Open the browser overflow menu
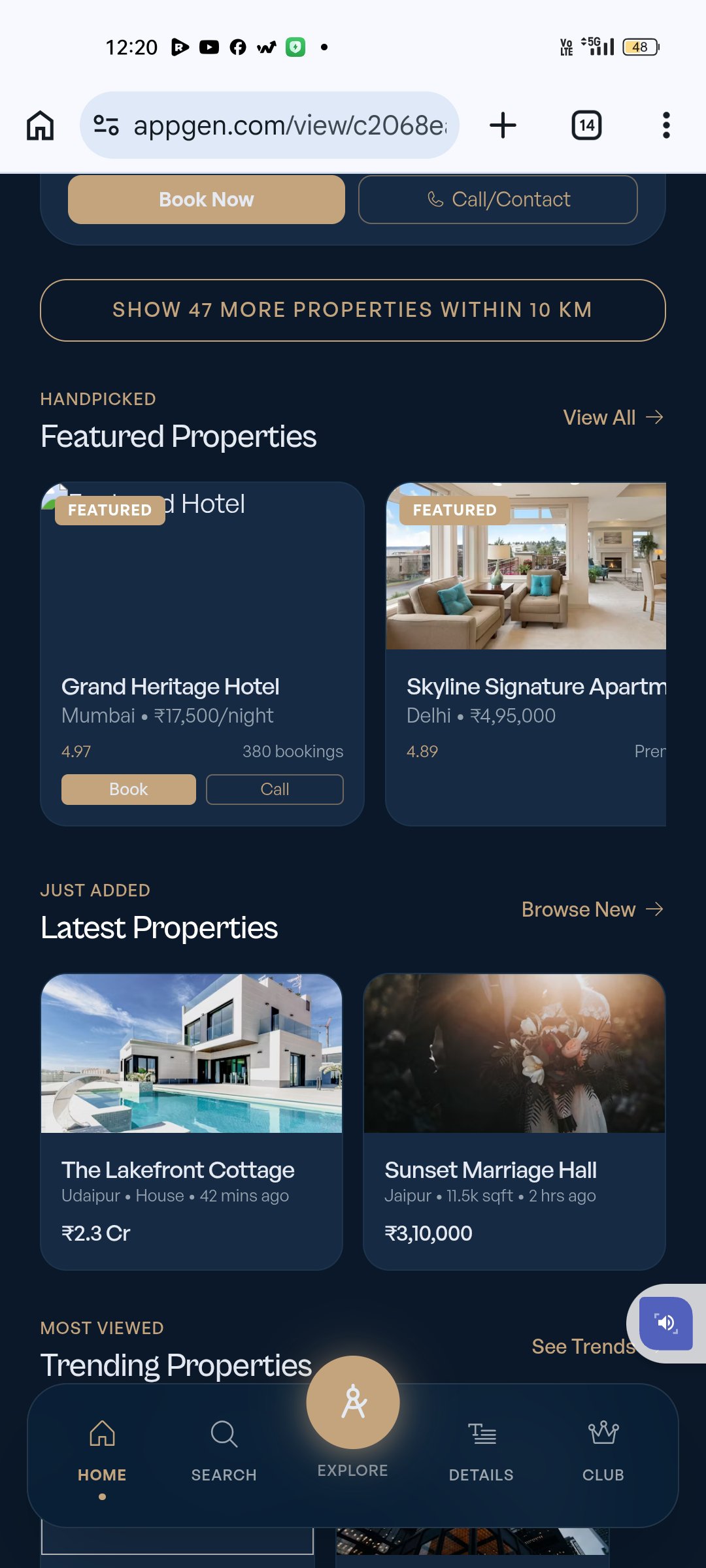Screen dimensions: 706x1568 pos(666,125)
